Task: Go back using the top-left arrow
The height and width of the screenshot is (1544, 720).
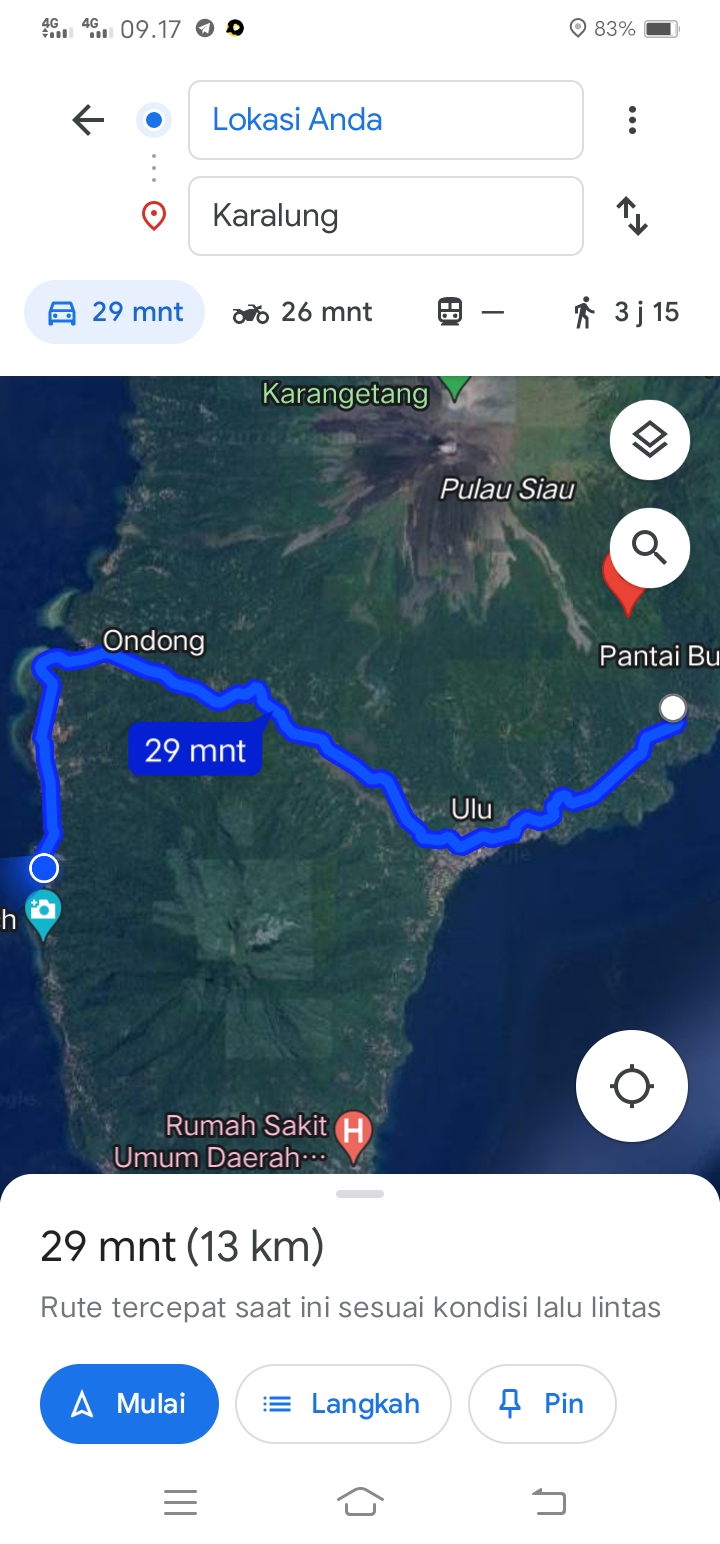Action: [88, 121]
